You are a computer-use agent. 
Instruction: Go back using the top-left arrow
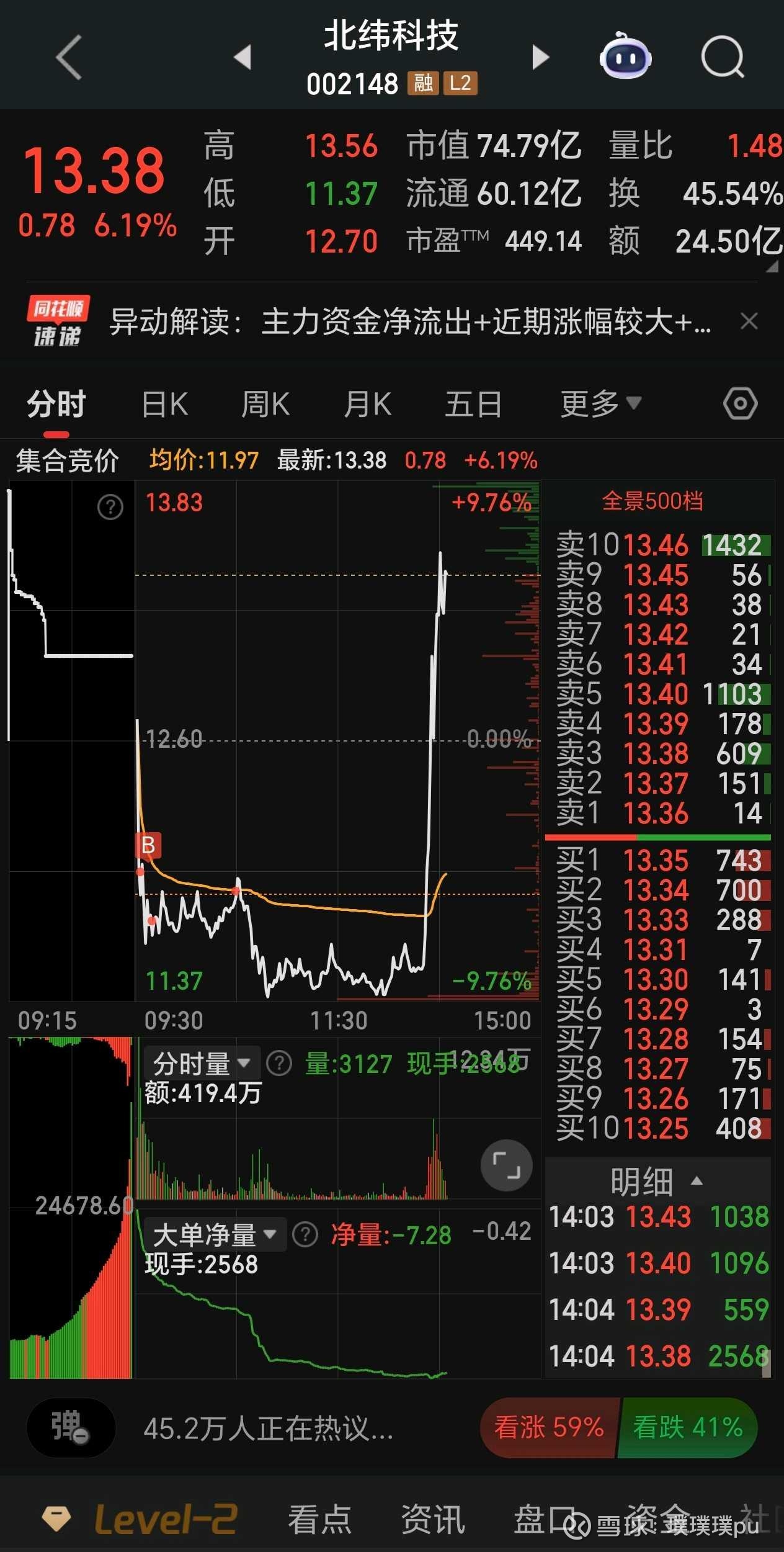click(x=69, y=57)
